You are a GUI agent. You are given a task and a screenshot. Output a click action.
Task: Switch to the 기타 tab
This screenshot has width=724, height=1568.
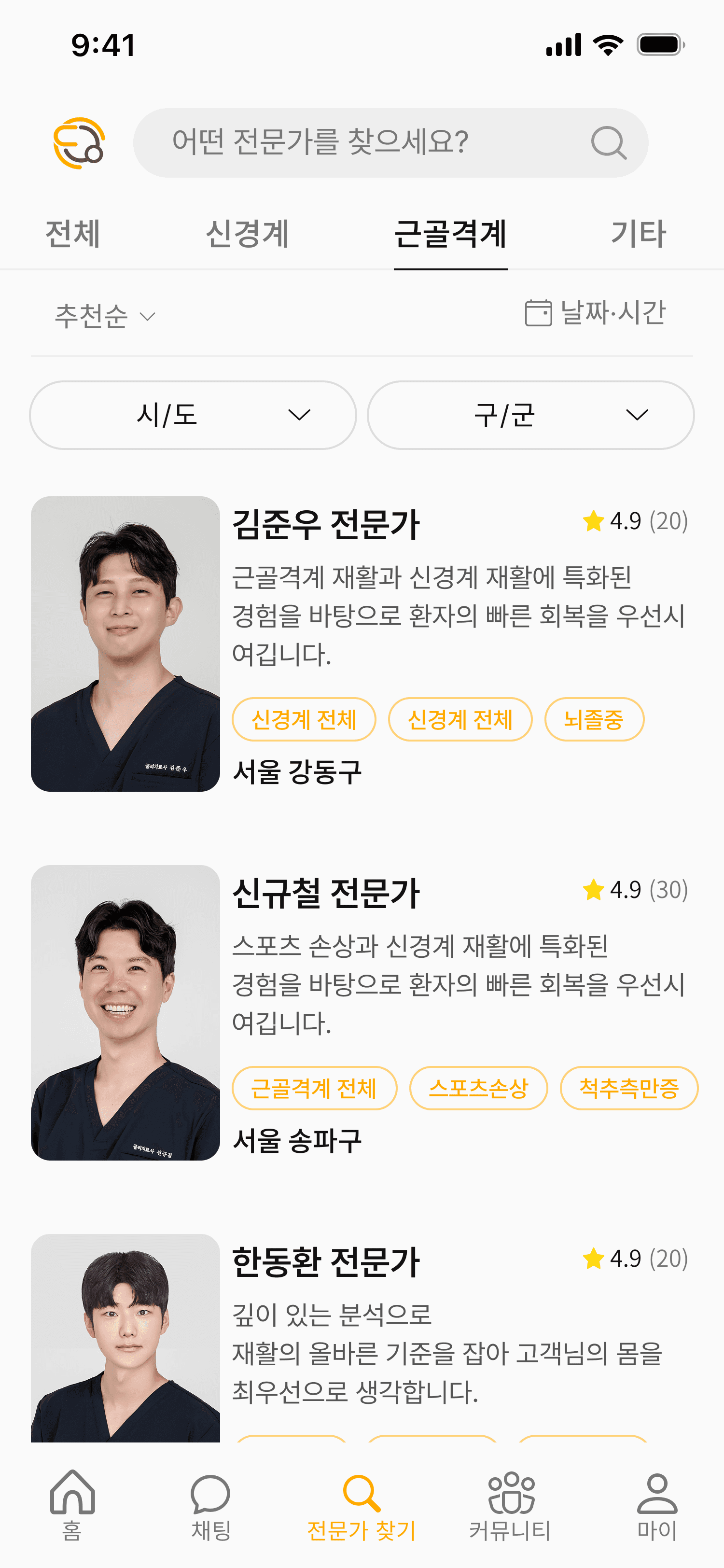coord(639,234)
